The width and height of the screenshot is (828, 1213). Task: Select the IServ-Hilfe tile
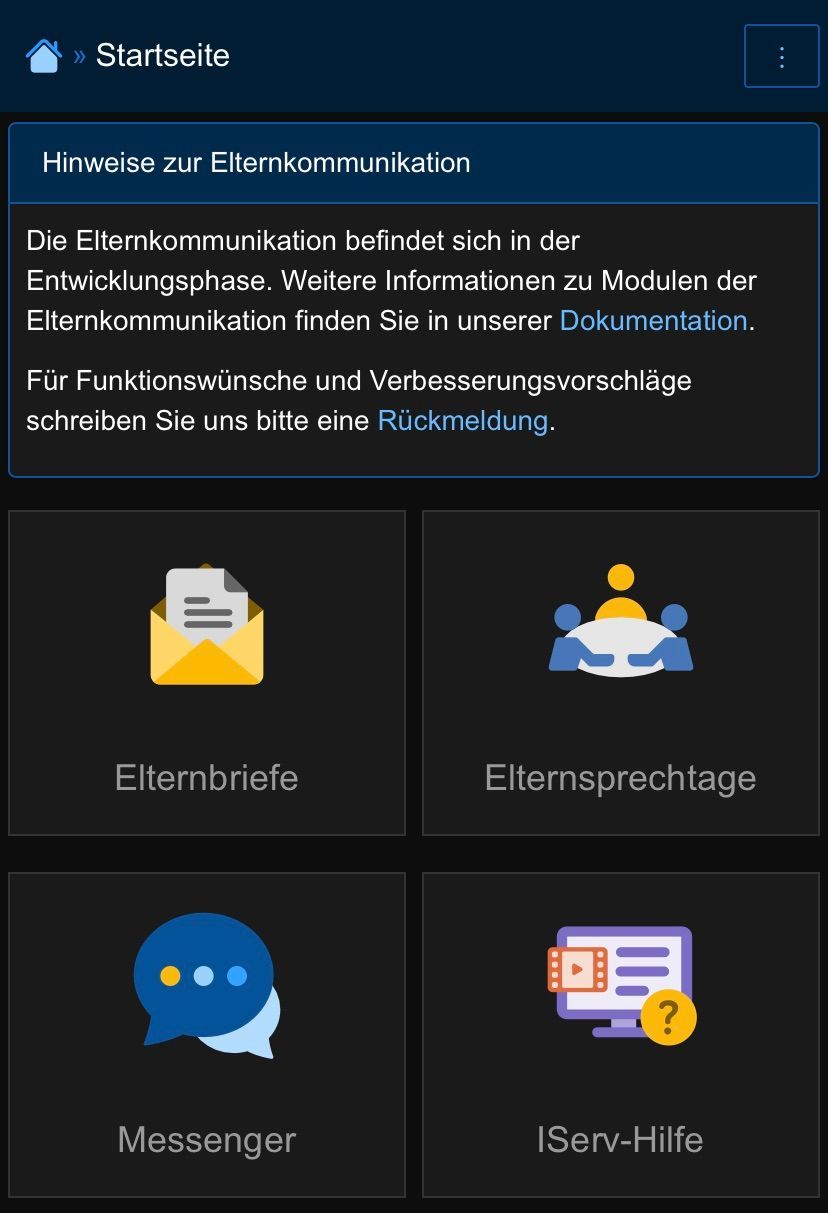click(620, 1035)
